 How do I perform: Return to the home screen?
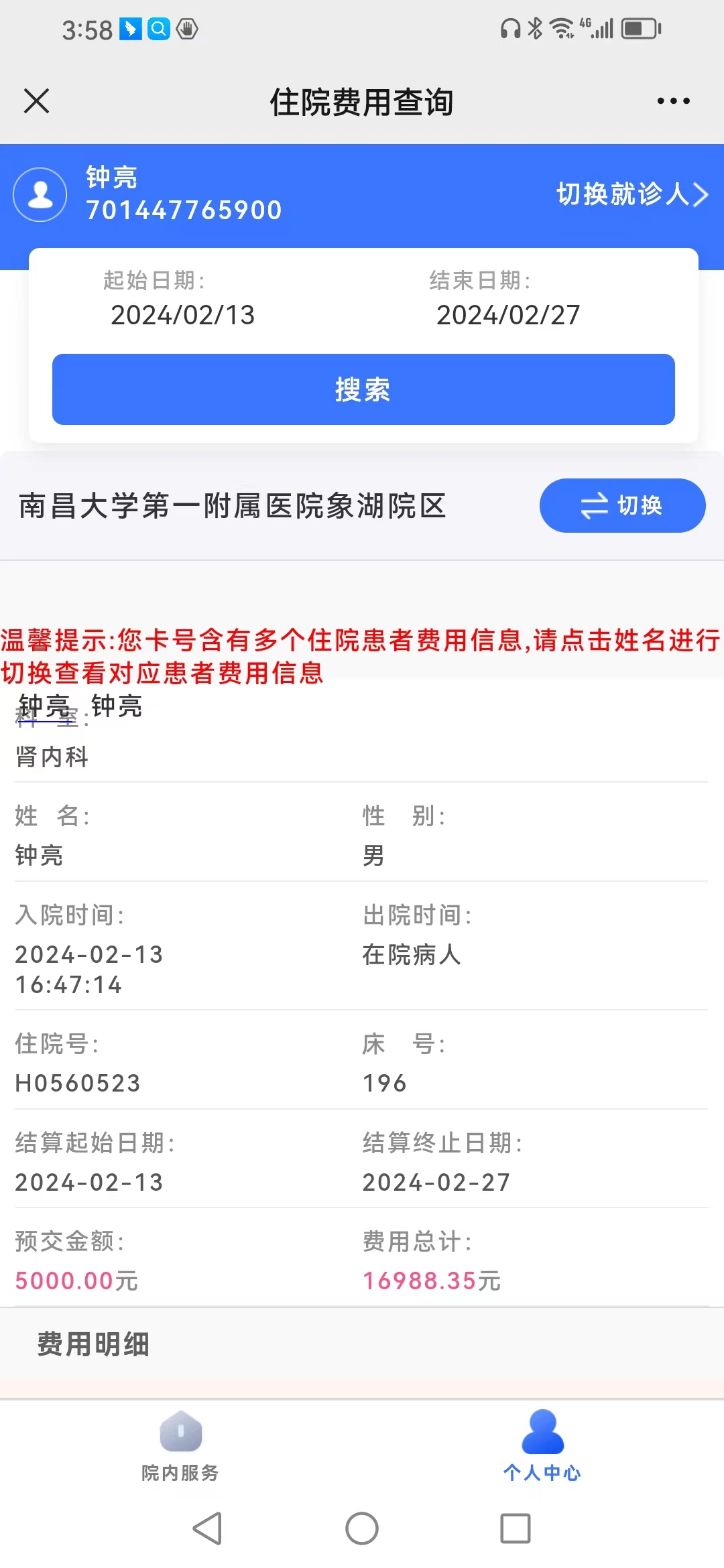click(362, 1528)
